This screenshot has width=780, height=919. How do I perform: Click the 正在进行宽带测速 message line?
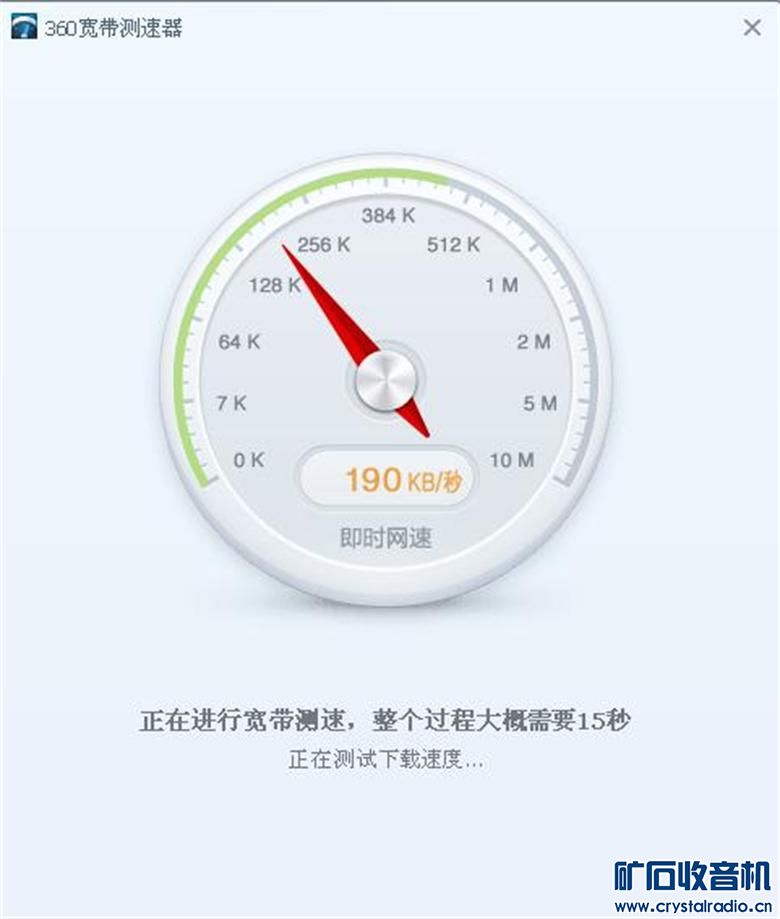point(389,721)
